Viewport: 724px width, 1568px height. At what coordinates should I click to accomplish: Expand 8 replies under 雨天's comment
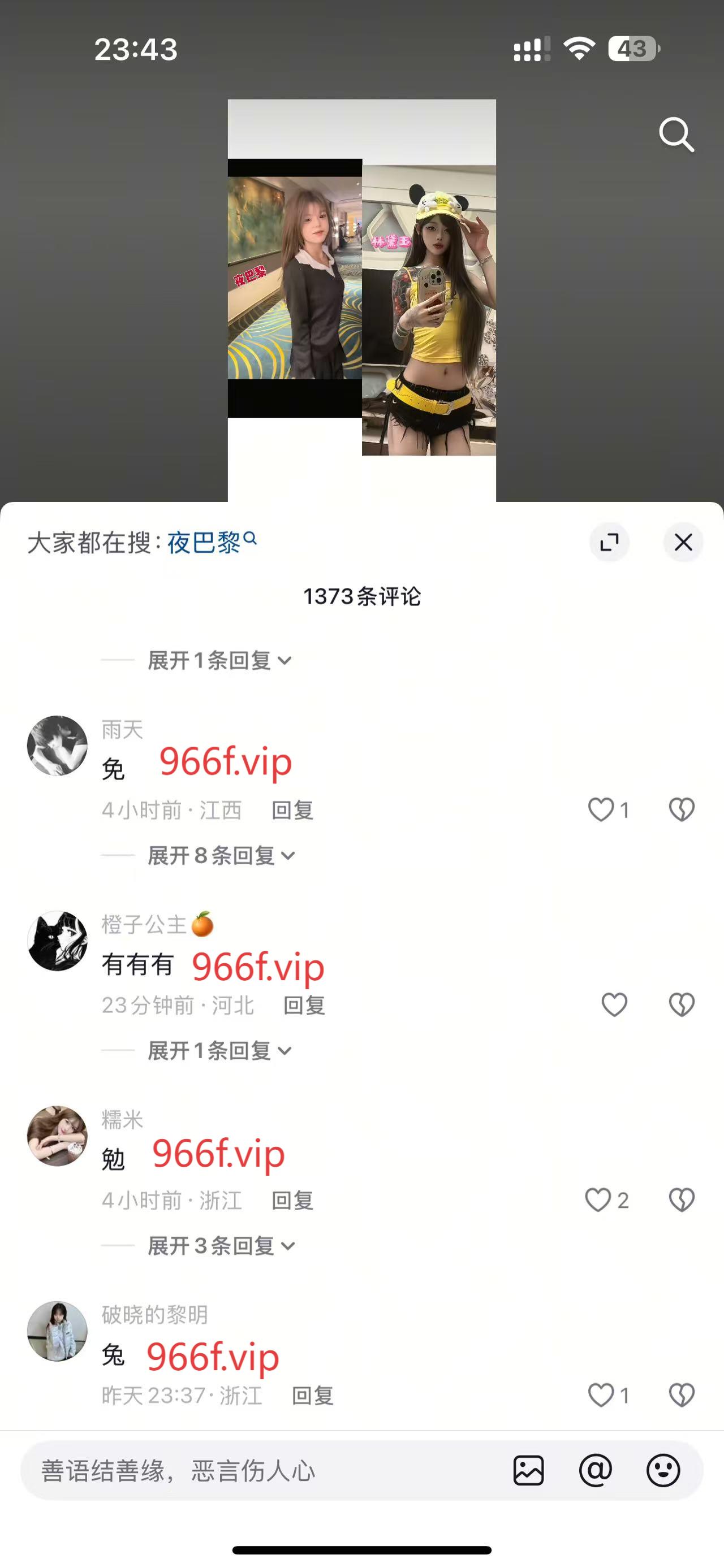coord(221,855)
